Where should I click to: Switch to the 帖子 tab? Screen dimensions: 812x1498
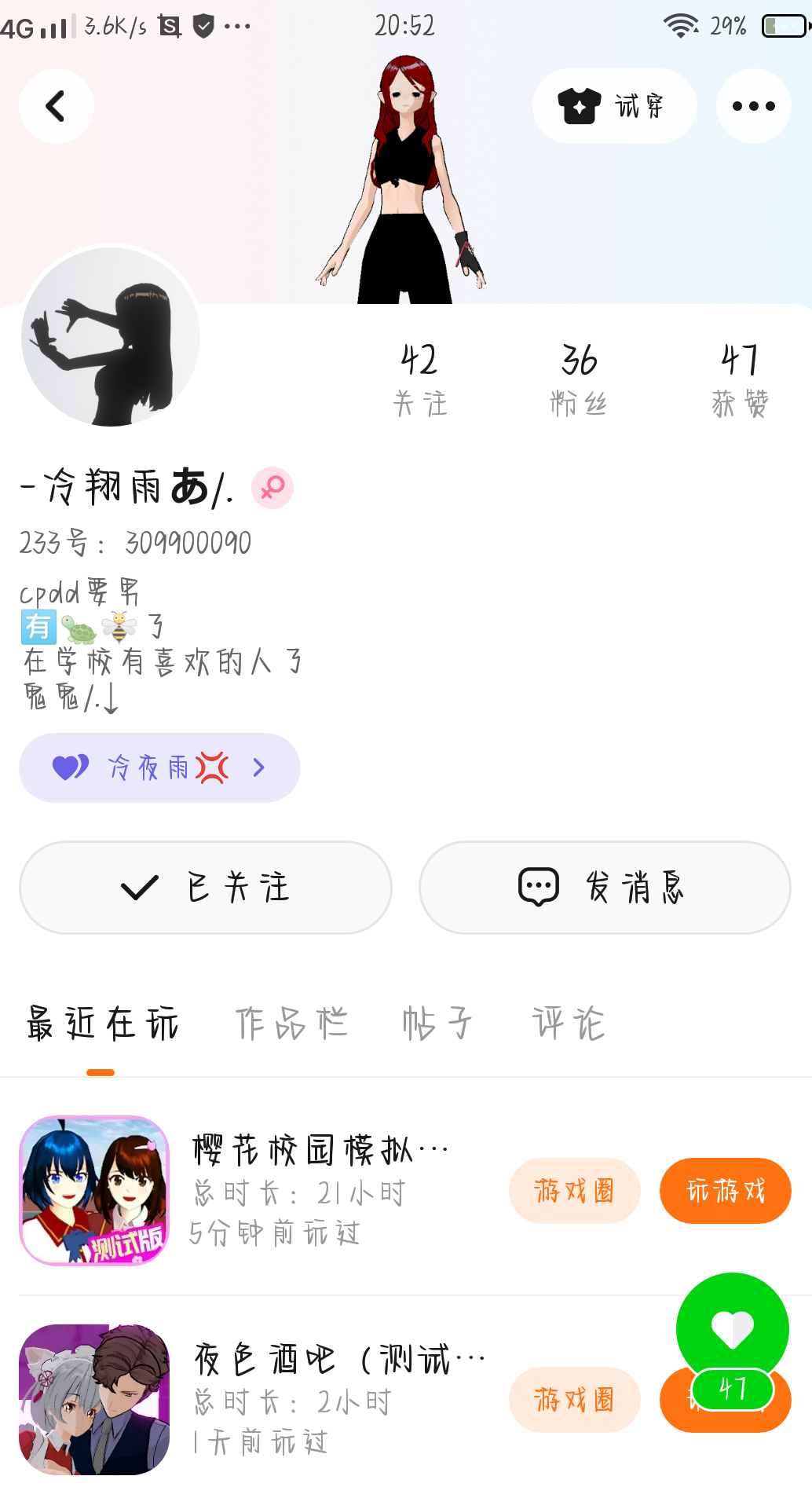(437, 1024)
